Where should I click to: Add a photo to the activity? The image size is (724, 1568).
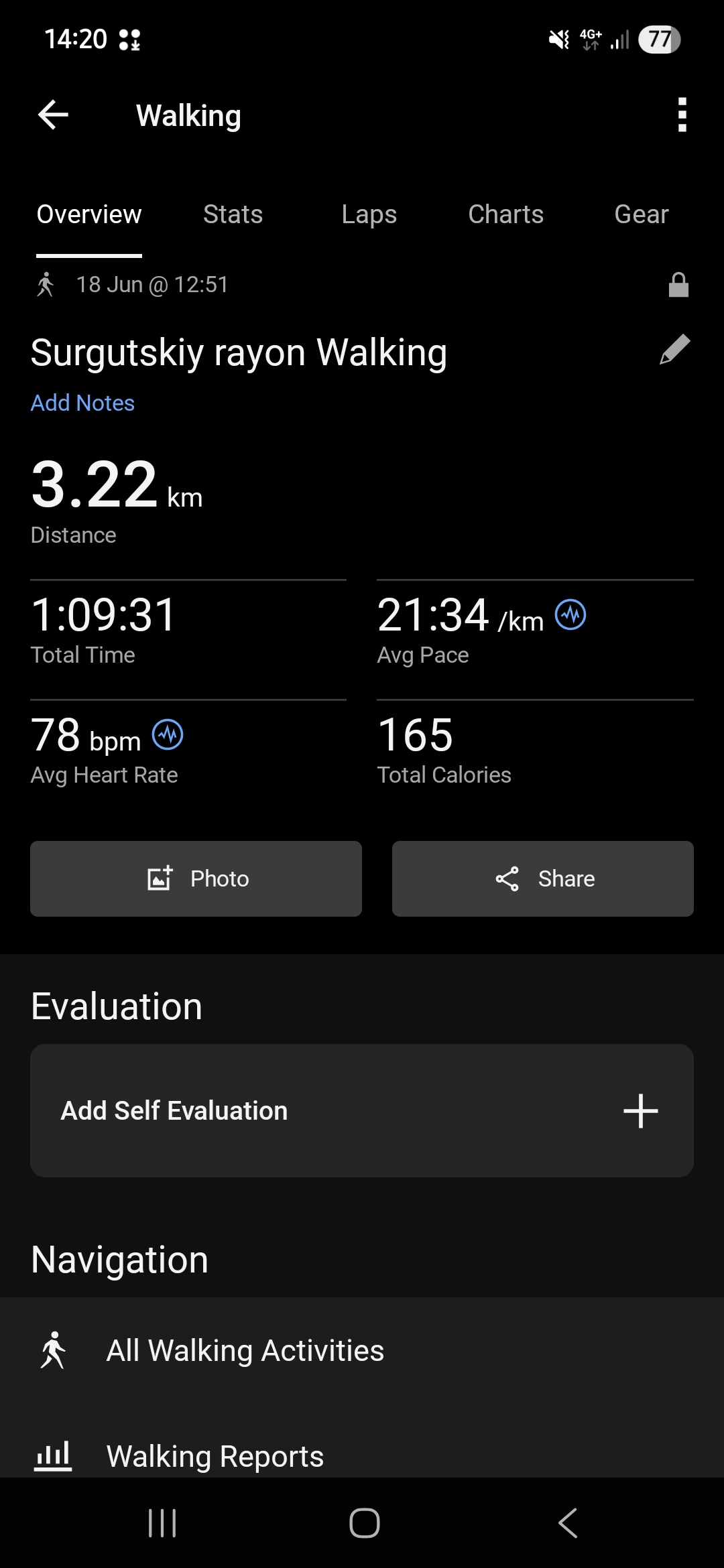(x=196, y=878)
